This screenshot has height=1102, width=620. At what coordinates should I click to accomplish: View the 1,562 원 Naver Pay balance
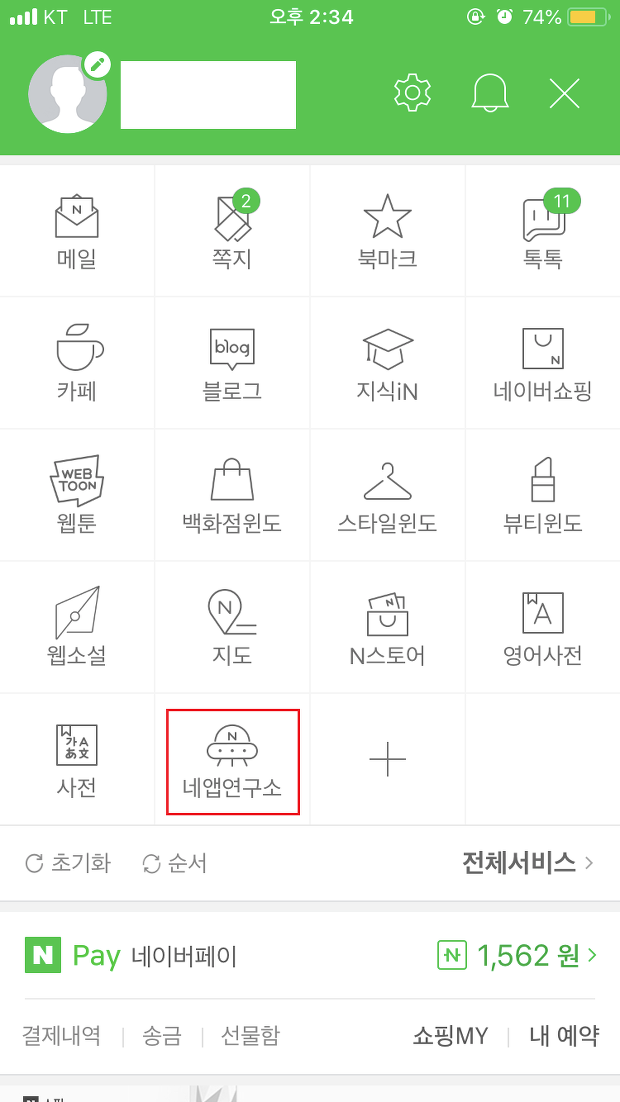coord(517,954)
